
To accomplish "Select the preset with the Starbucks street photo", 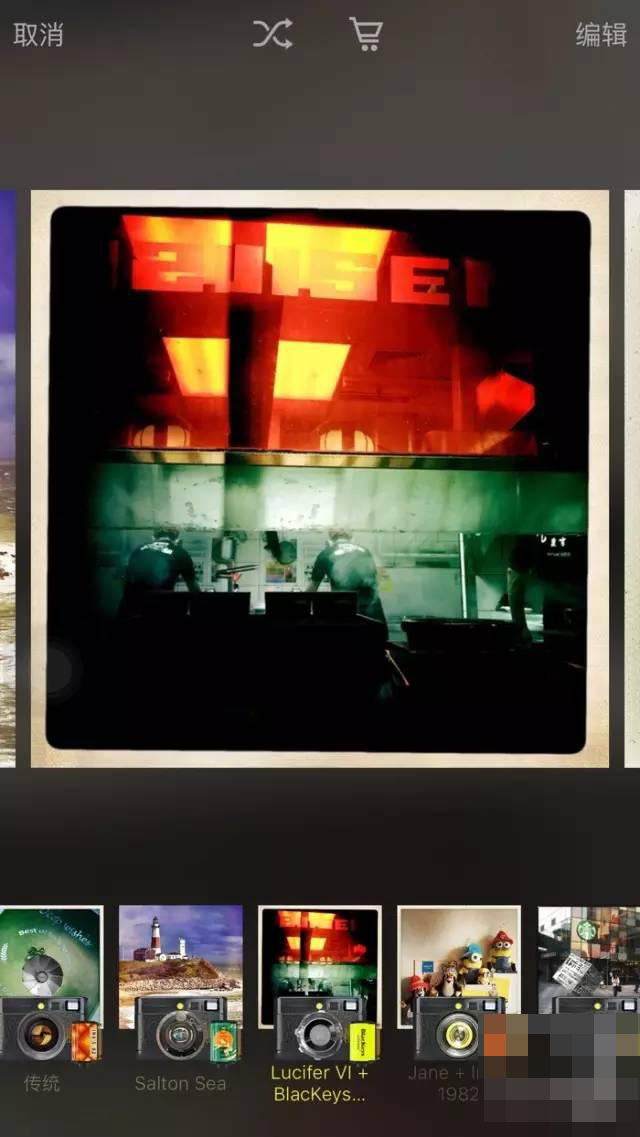I will pos(592,960).
